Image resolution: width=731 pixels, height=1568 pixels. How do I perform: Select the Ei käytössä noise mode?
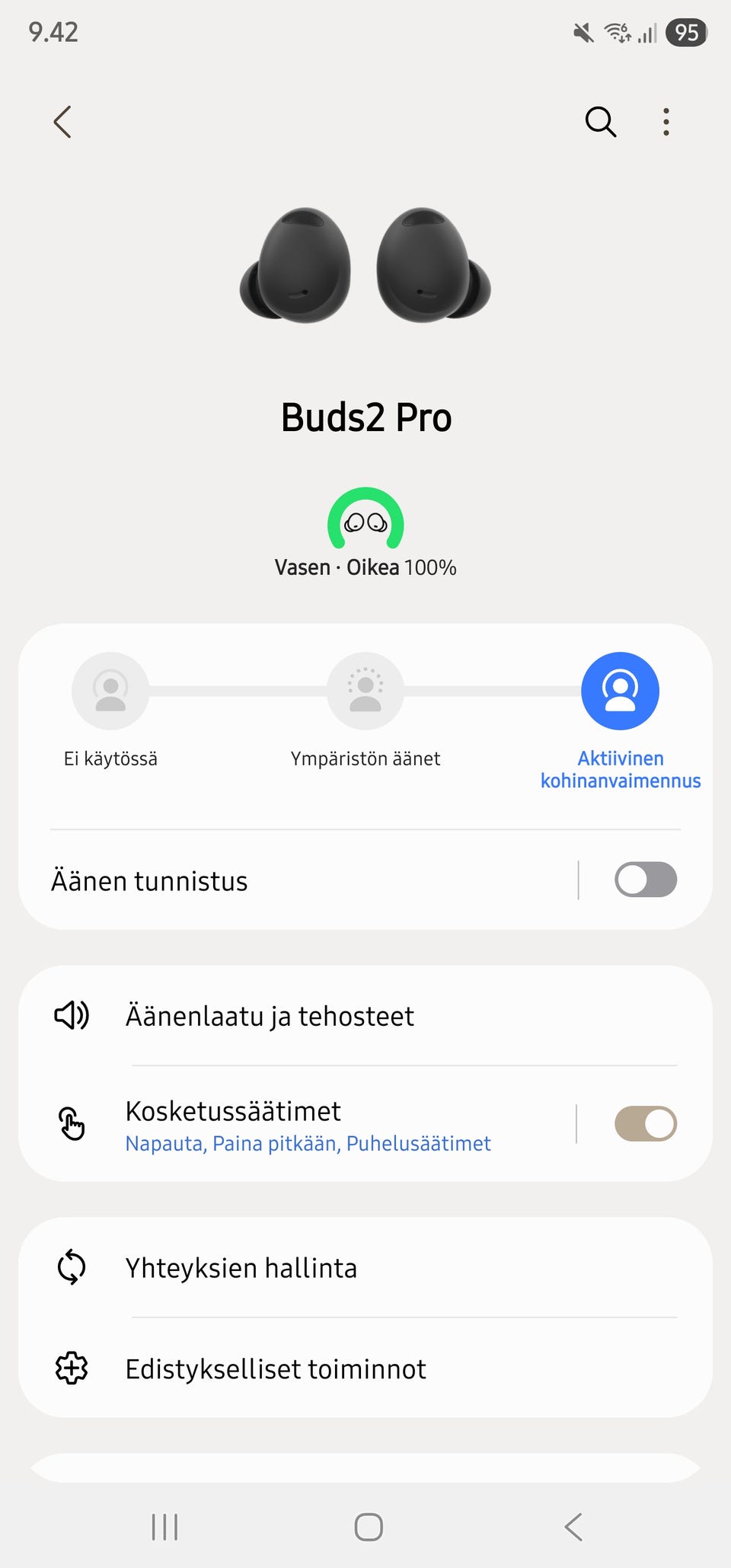110,691
